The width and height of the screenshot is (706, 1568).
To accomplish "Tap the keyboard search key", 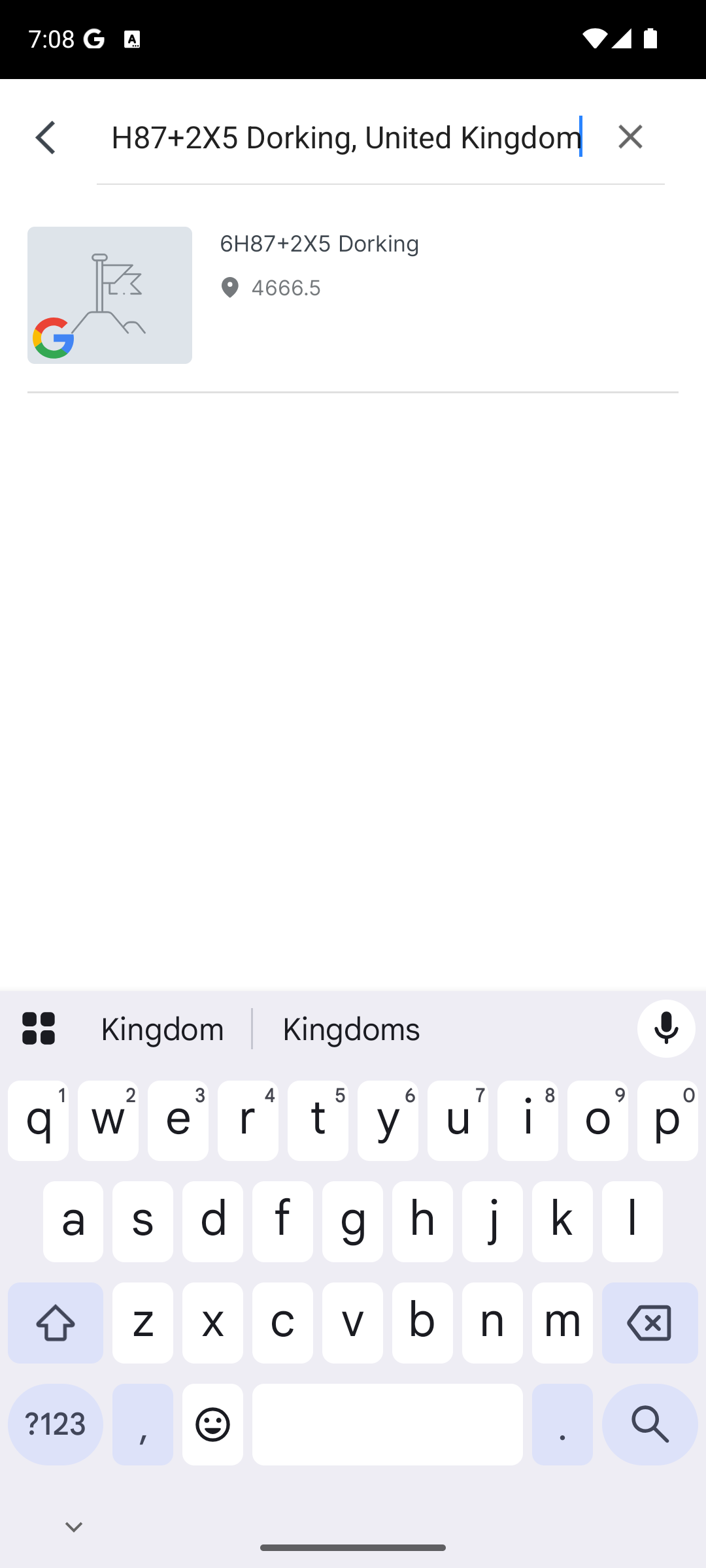I will tap(650, 1424).
